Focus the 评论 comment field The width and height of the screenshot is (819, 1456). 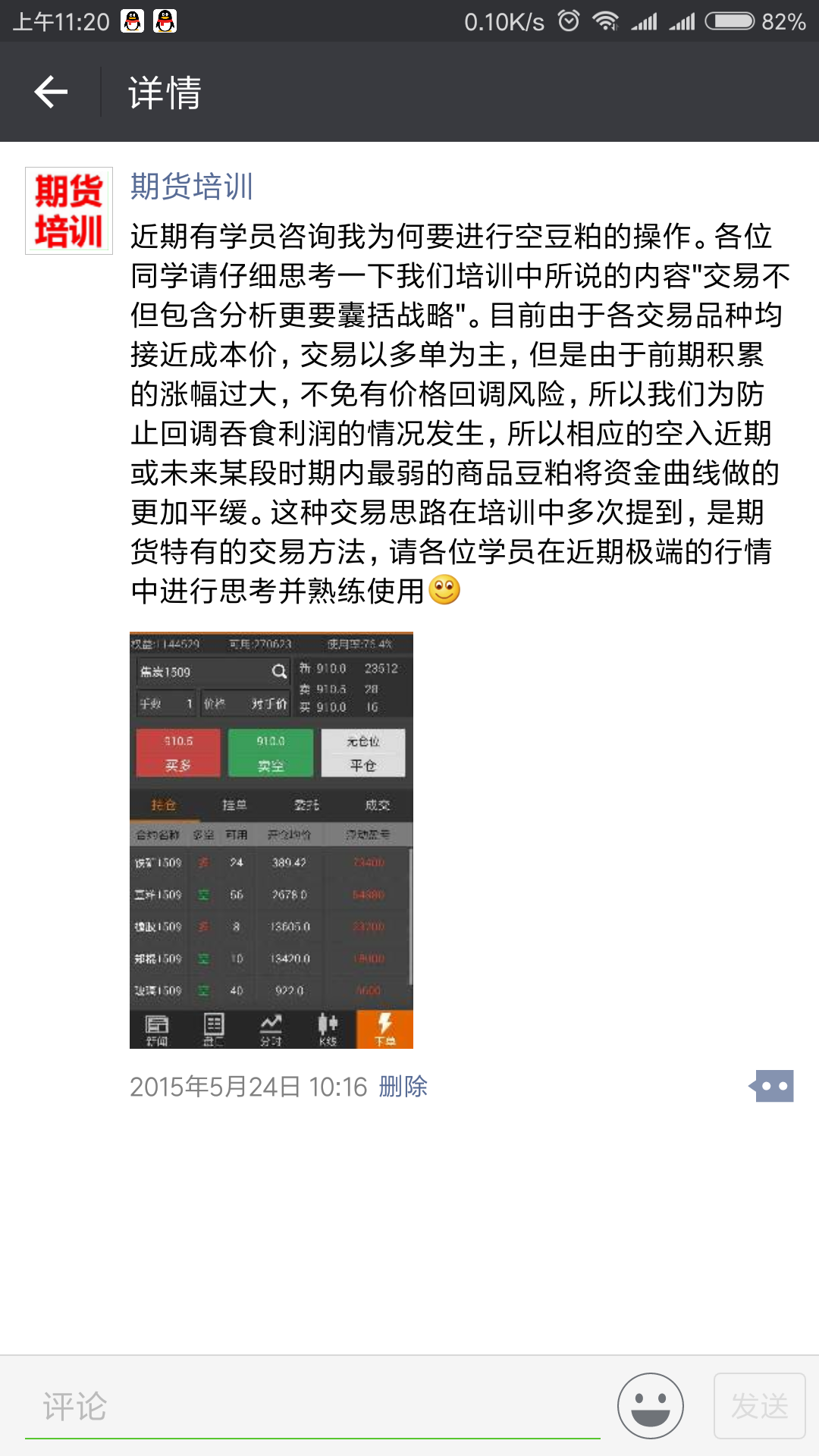pos(312,1407)
